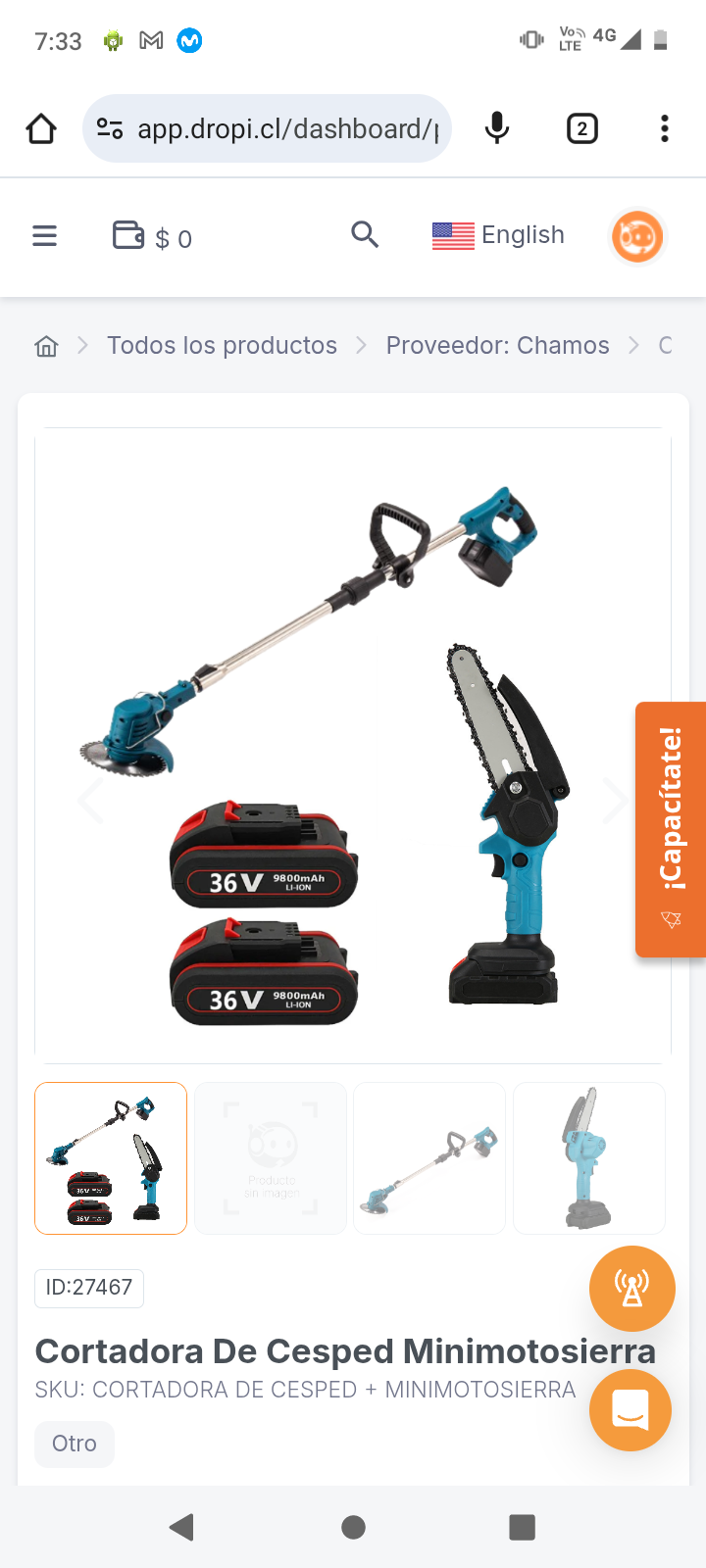This screenshot has height=1568, width=706.
Task: Open the hamburger side menu
Action: pos(45,236)
